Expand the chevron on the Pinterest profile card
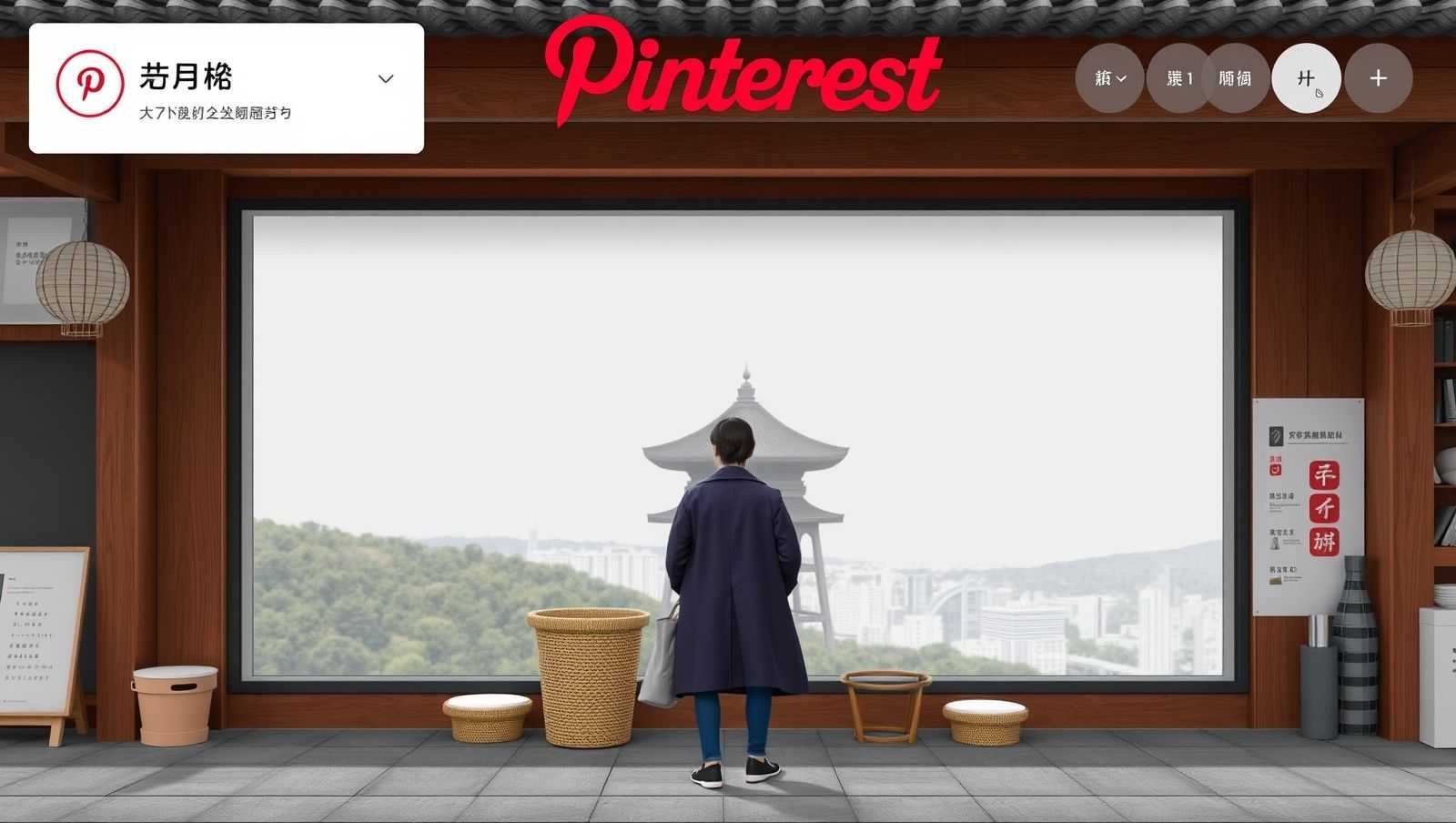This screenshot has height=823, width=1456. [386, 79]
